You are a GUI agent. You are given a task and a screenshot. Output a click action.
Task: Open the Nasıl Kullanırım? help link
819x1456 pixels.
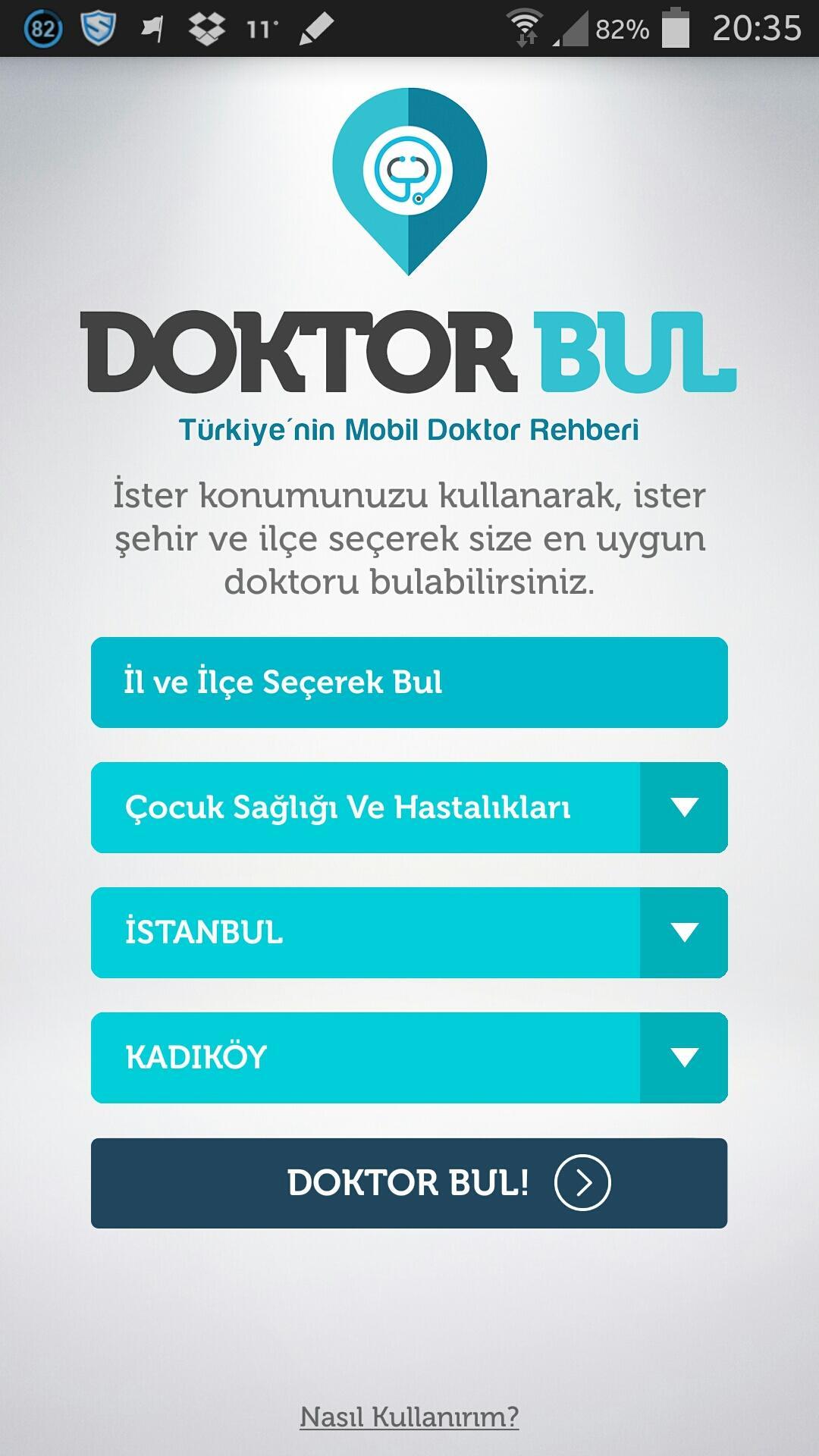click(x=409, y=1417)
